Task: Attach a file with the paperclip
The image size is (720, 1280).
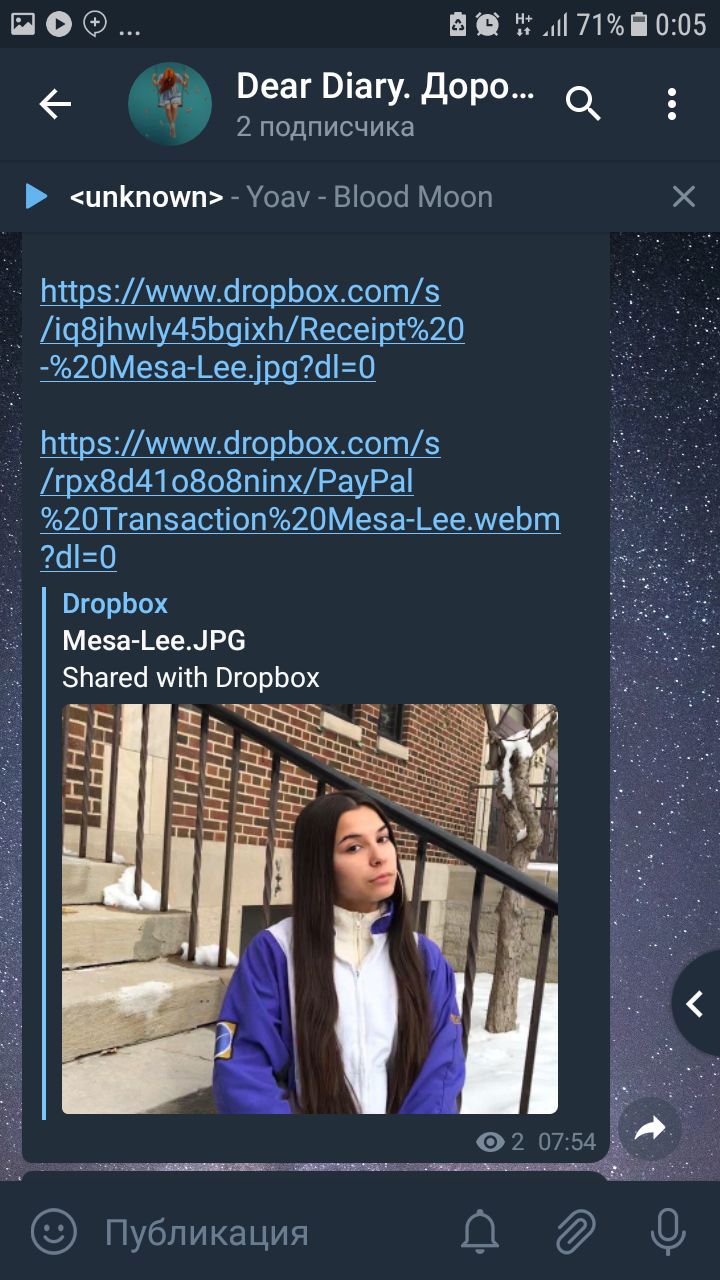Action: click(x=576, y=1232)
